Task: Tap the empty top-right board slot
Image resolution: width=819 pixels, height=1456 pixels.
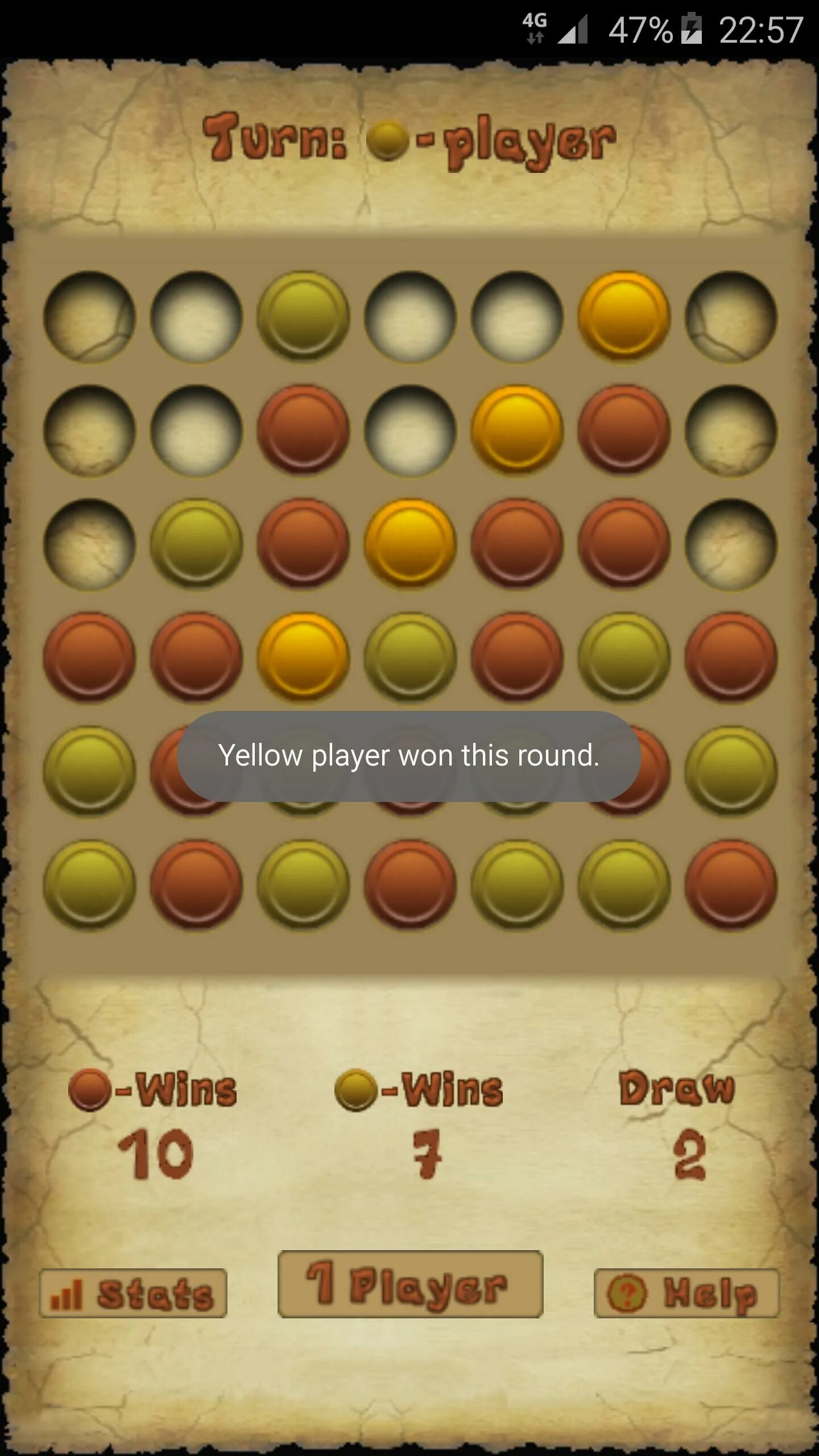Action: pyautogui.click(x=731, y=317)
